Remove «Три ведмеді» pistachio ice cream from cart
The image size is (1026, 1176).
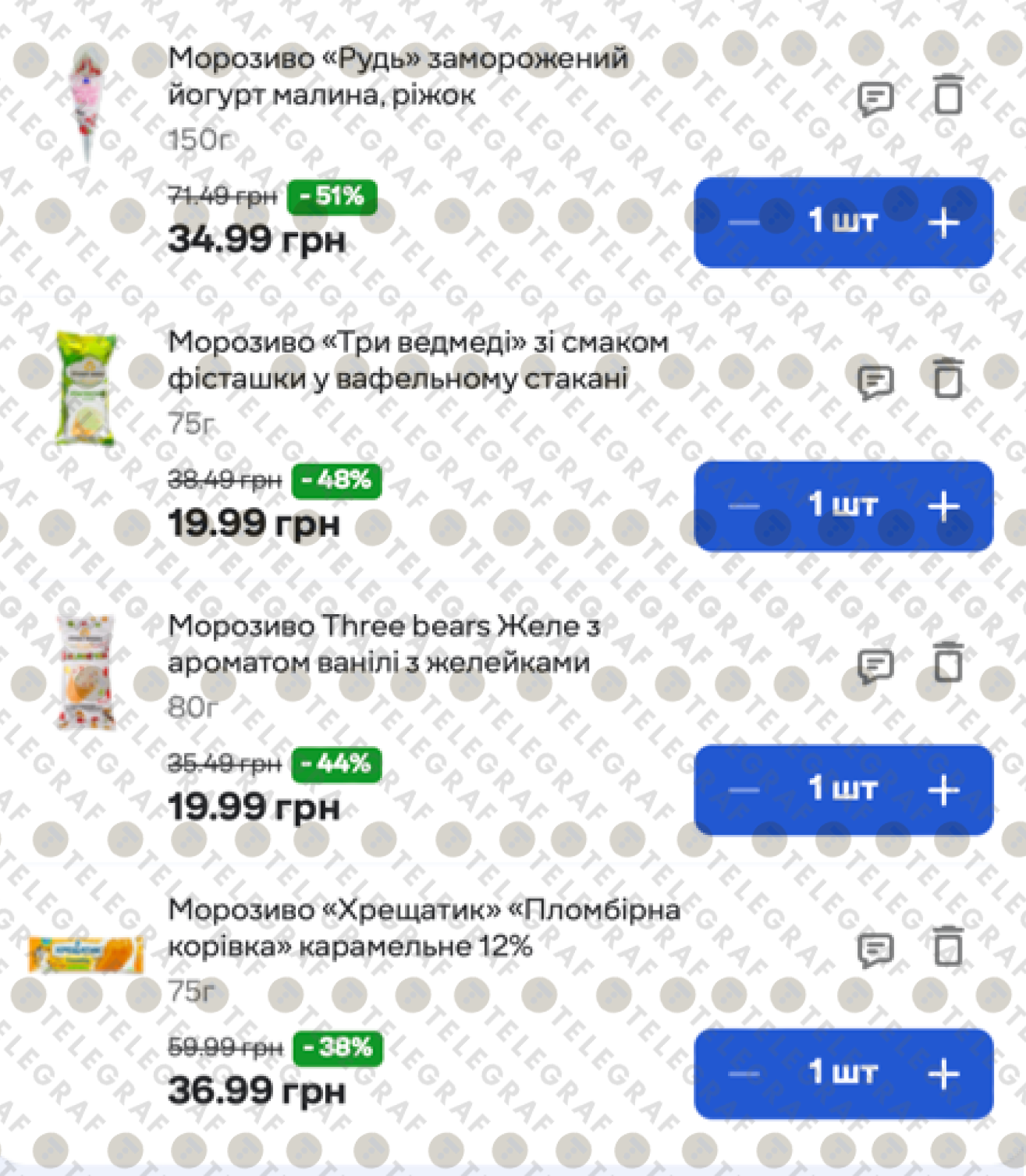pos(948,379)
